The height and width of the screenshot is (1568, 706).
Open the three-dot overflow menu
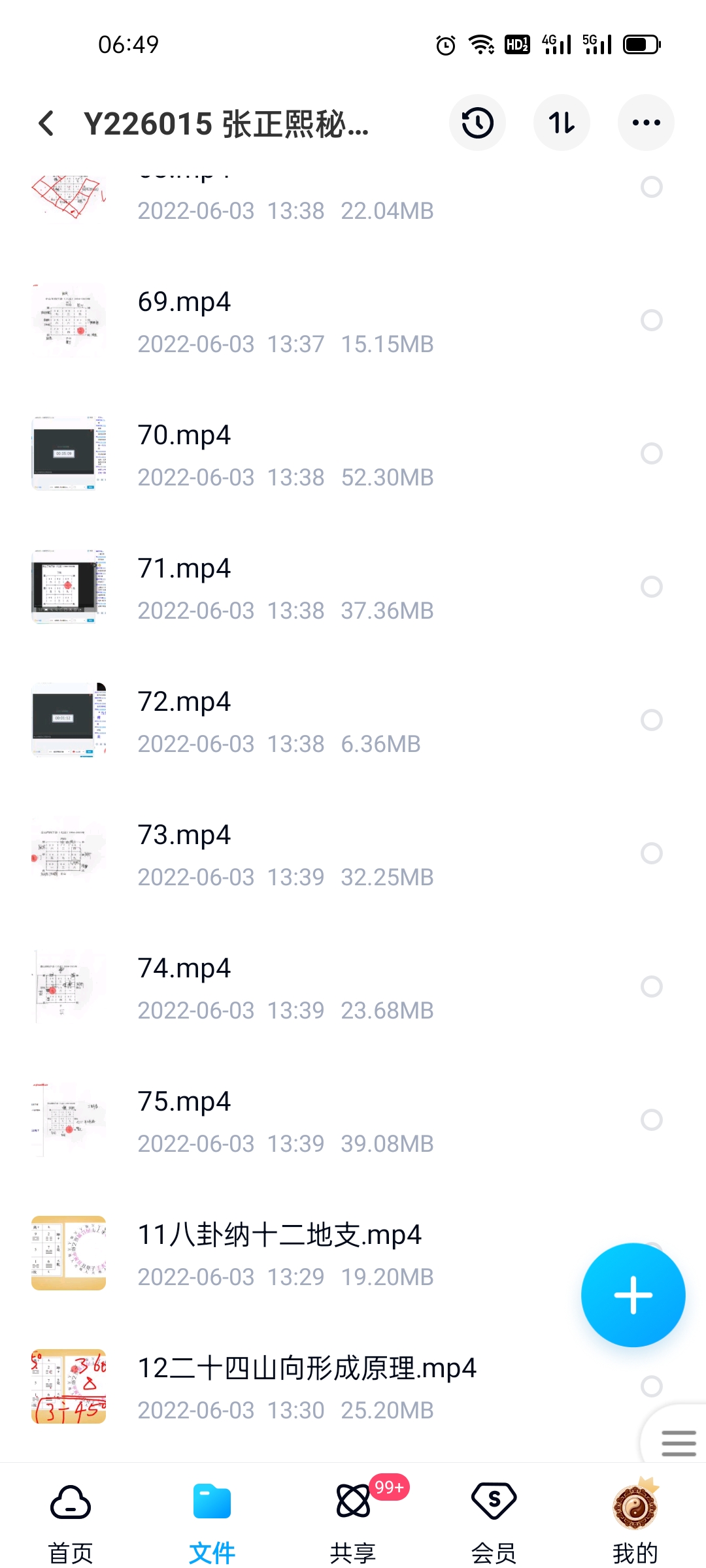click(646, 123)
